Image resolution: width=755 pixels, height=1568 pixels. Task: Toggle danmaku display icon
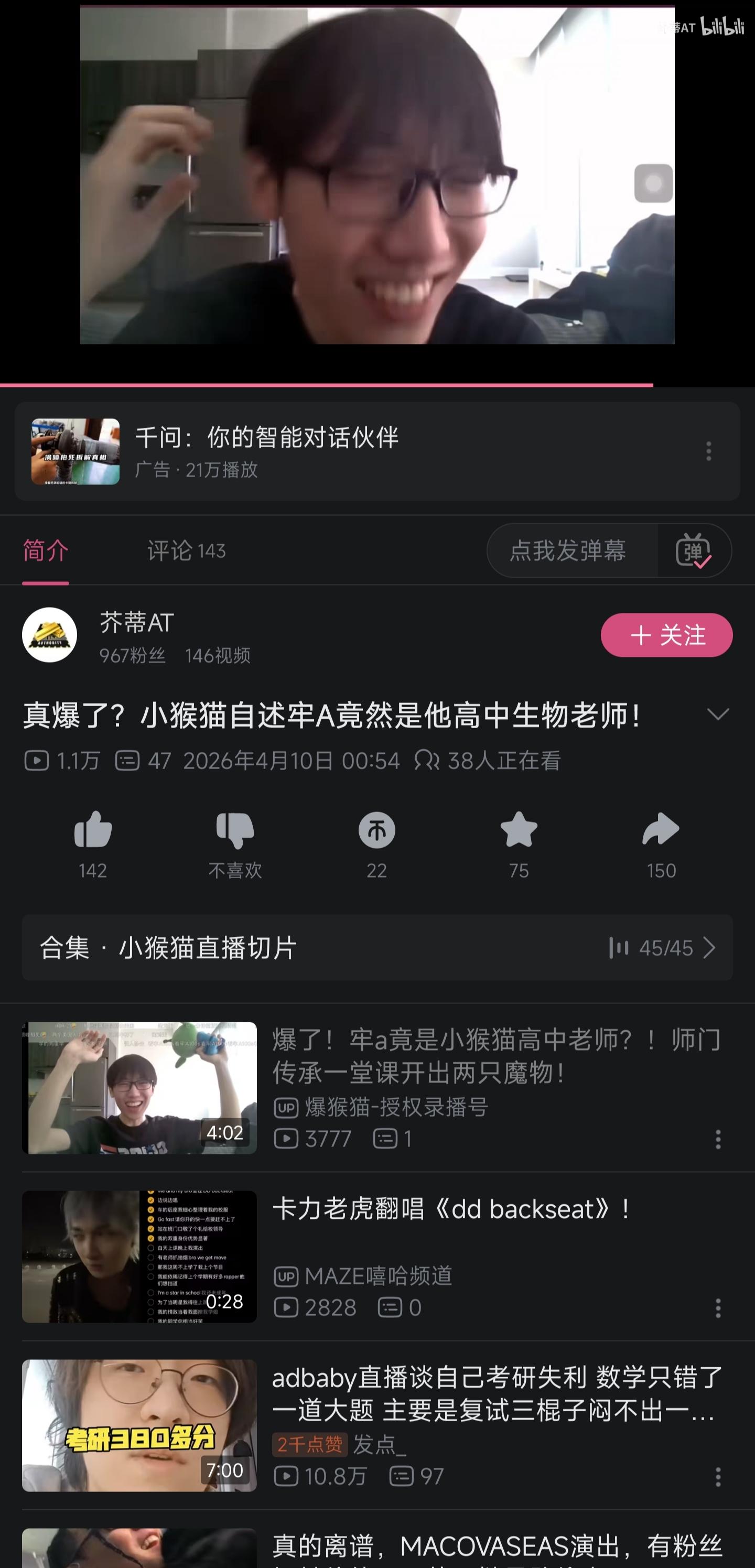[694, 551]
